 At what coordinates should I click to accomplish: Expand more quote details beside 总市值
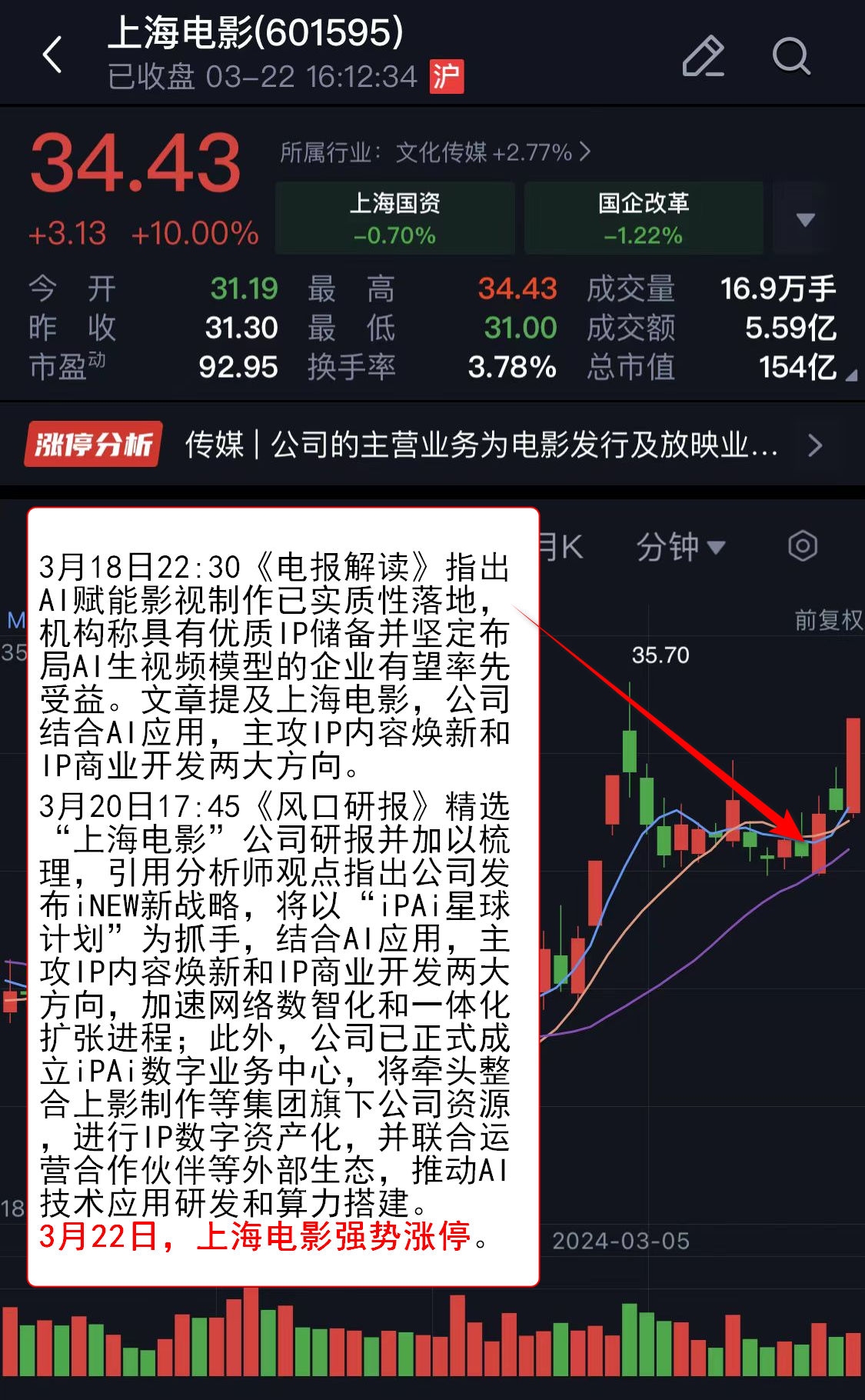click(850, 375)
